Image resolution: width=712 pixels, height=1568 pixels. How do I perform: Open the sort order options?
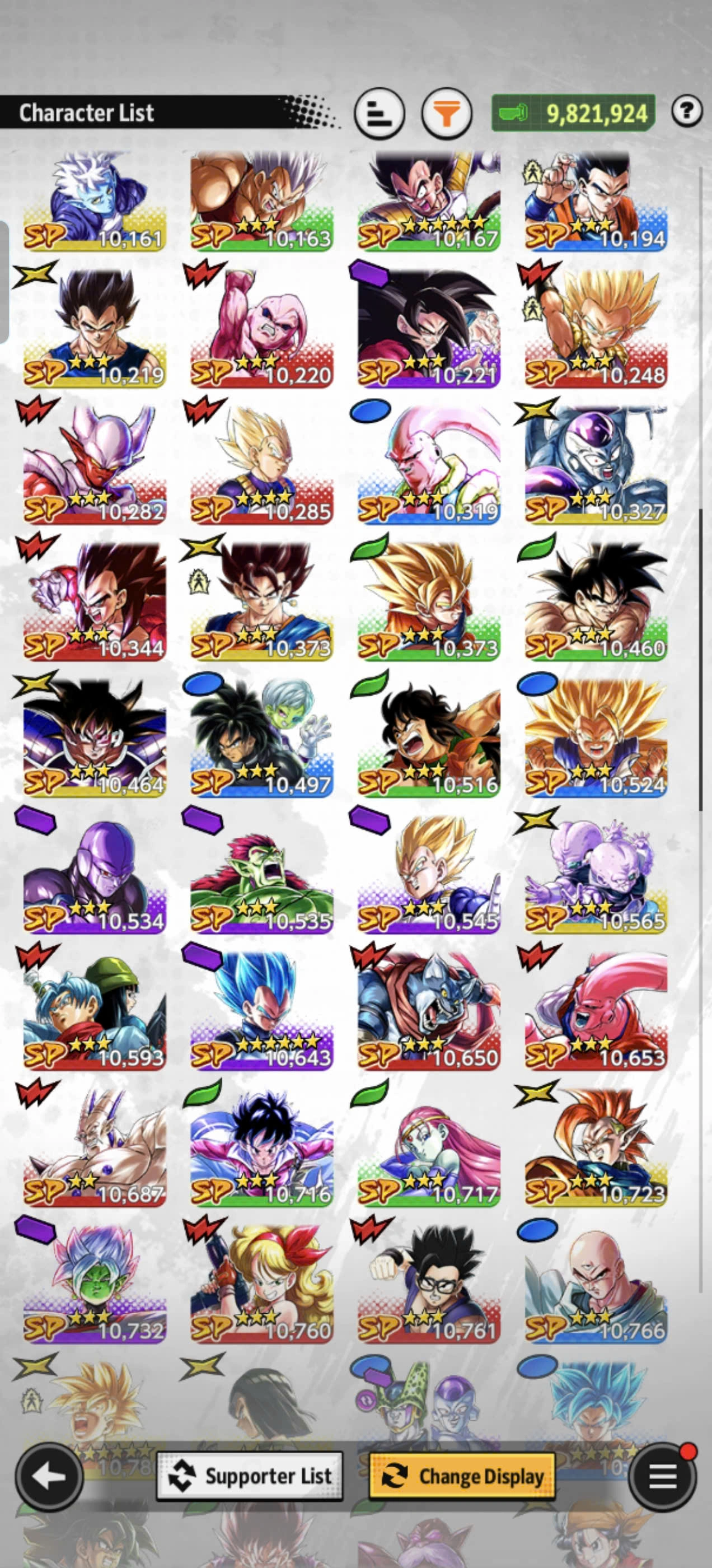pos(379,113)
